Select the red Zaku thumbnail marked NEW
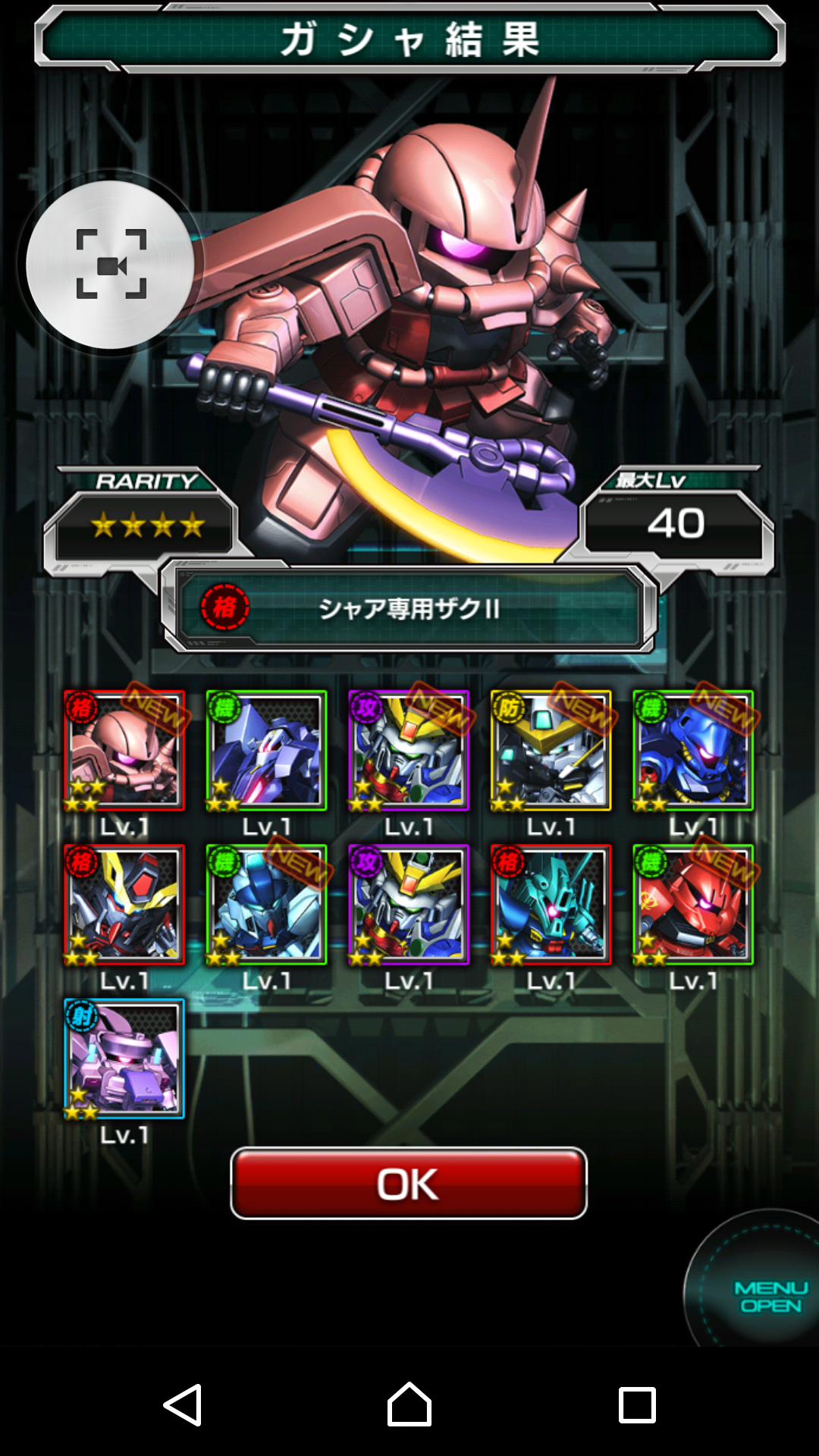The height and width of the screenshot is (1456, 819). [x=693, y=905]
